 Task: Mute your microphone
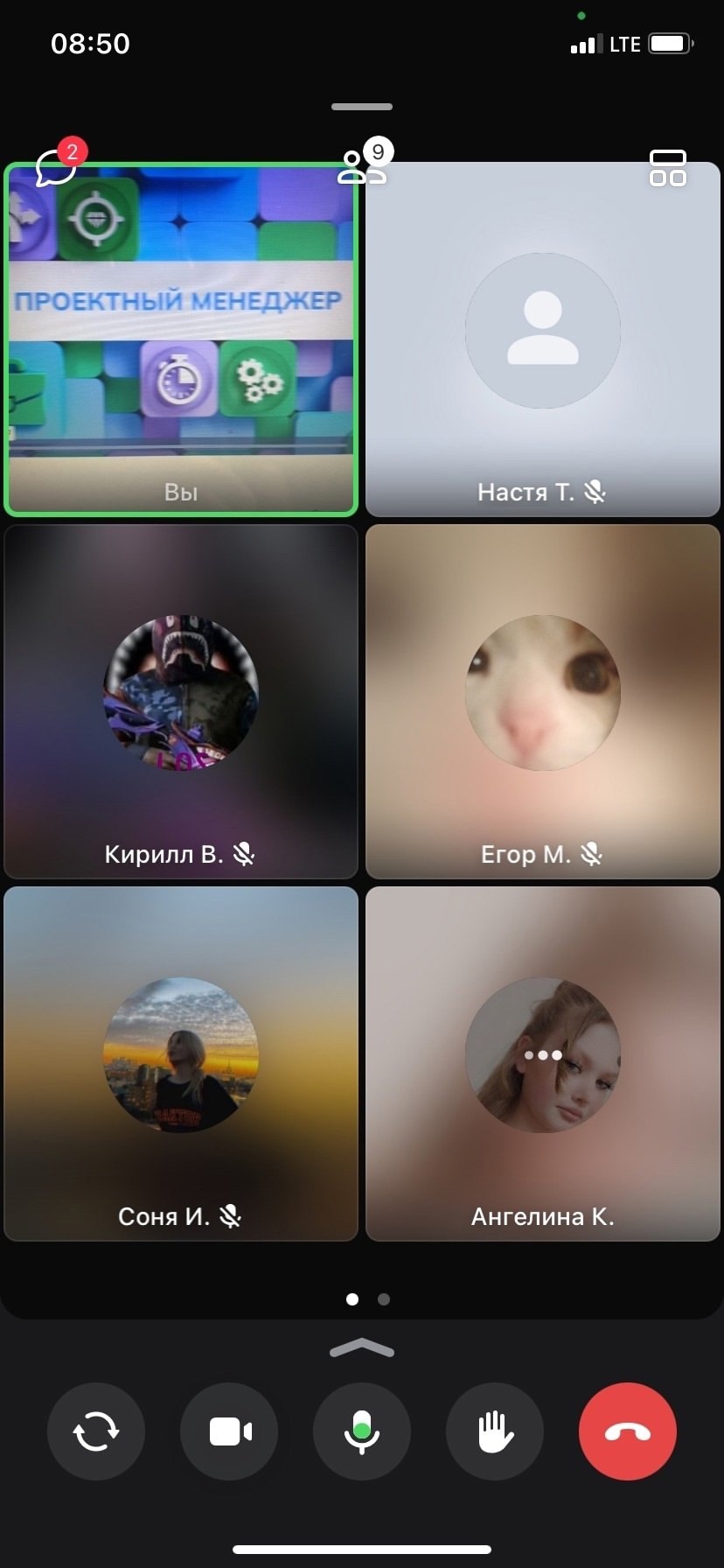click(362, 1431)
